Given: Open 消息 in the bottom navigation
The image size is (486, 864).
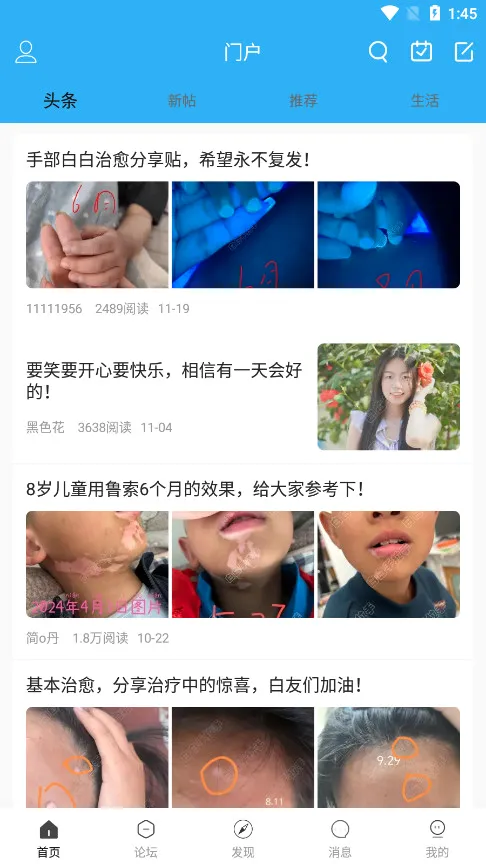Looking at the screenshot, I should click(340, 839).
